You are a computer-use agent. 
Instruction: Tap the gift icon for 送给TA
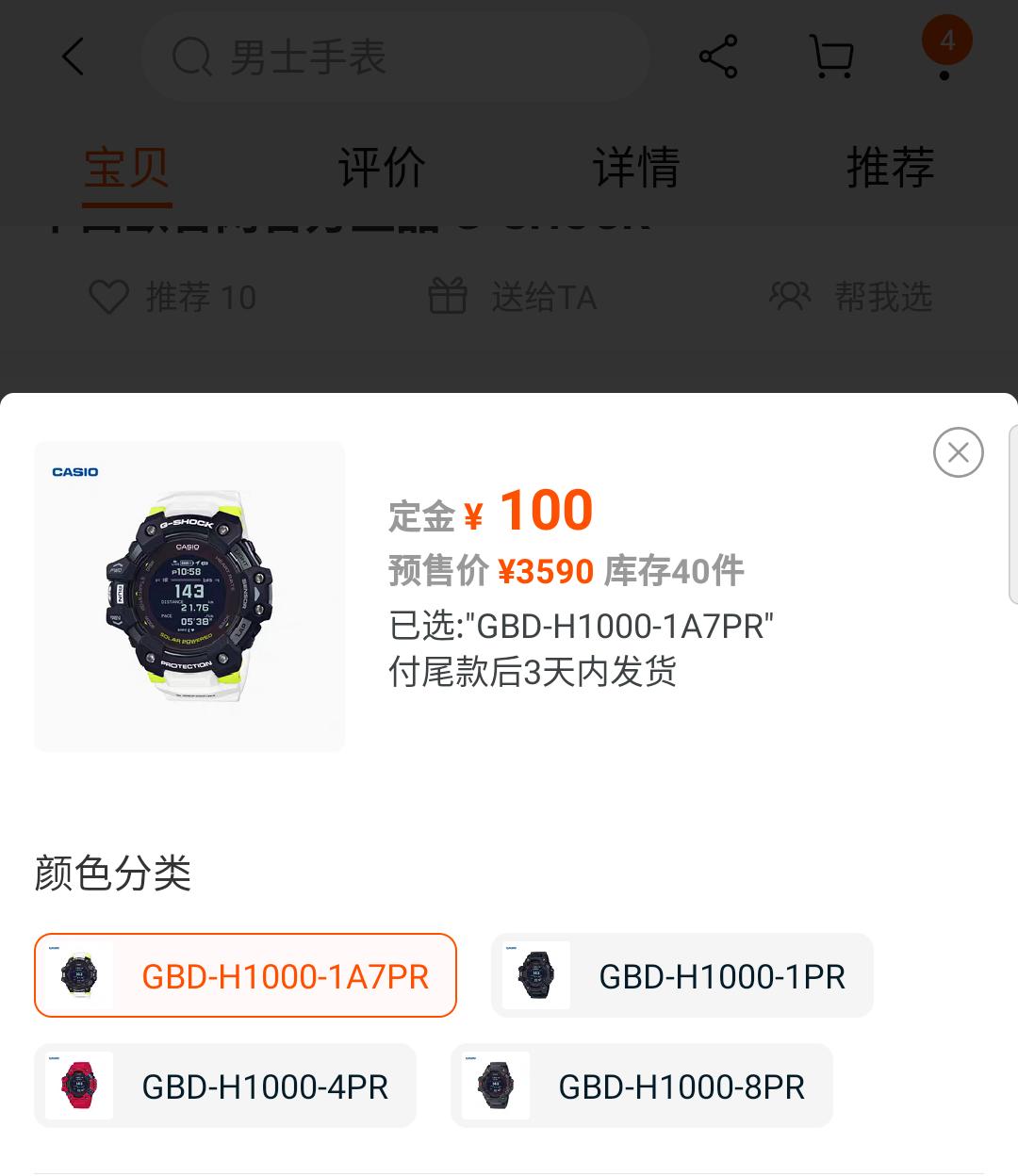(x=447, y=298)
